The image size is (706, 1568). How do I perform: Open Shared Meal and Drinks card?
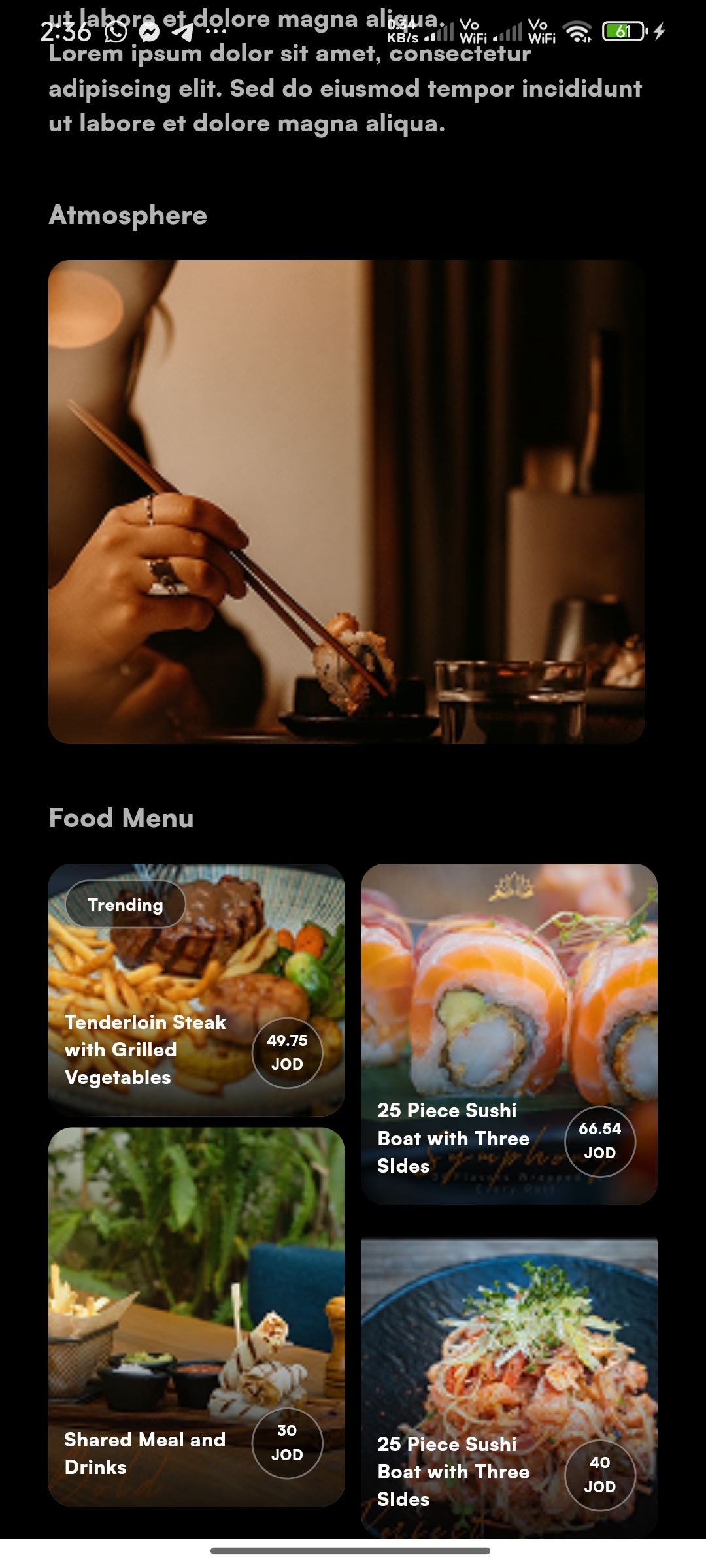(x=196, y=1316)
